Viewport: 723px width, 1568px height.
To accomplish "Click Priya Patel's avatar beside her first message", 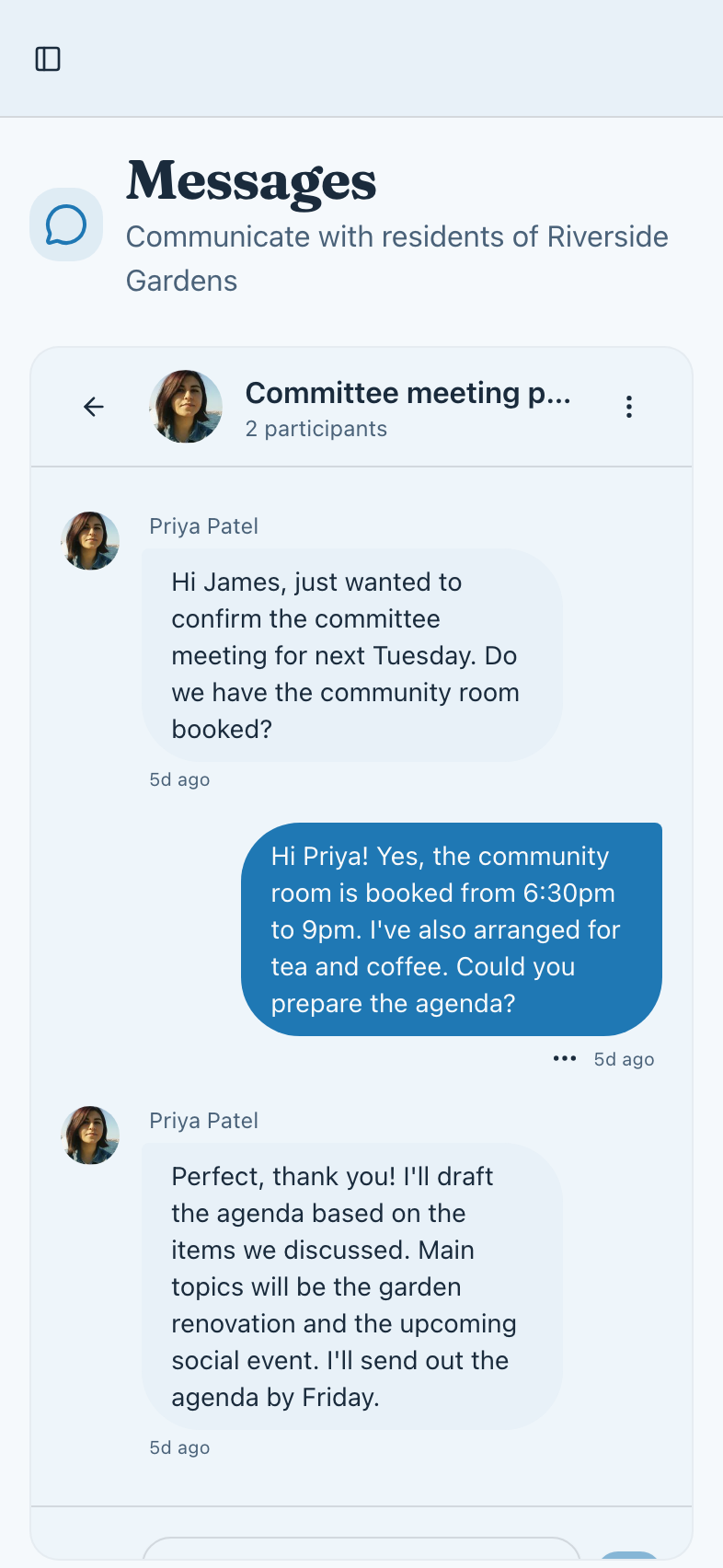I will [x=89, y=541].
